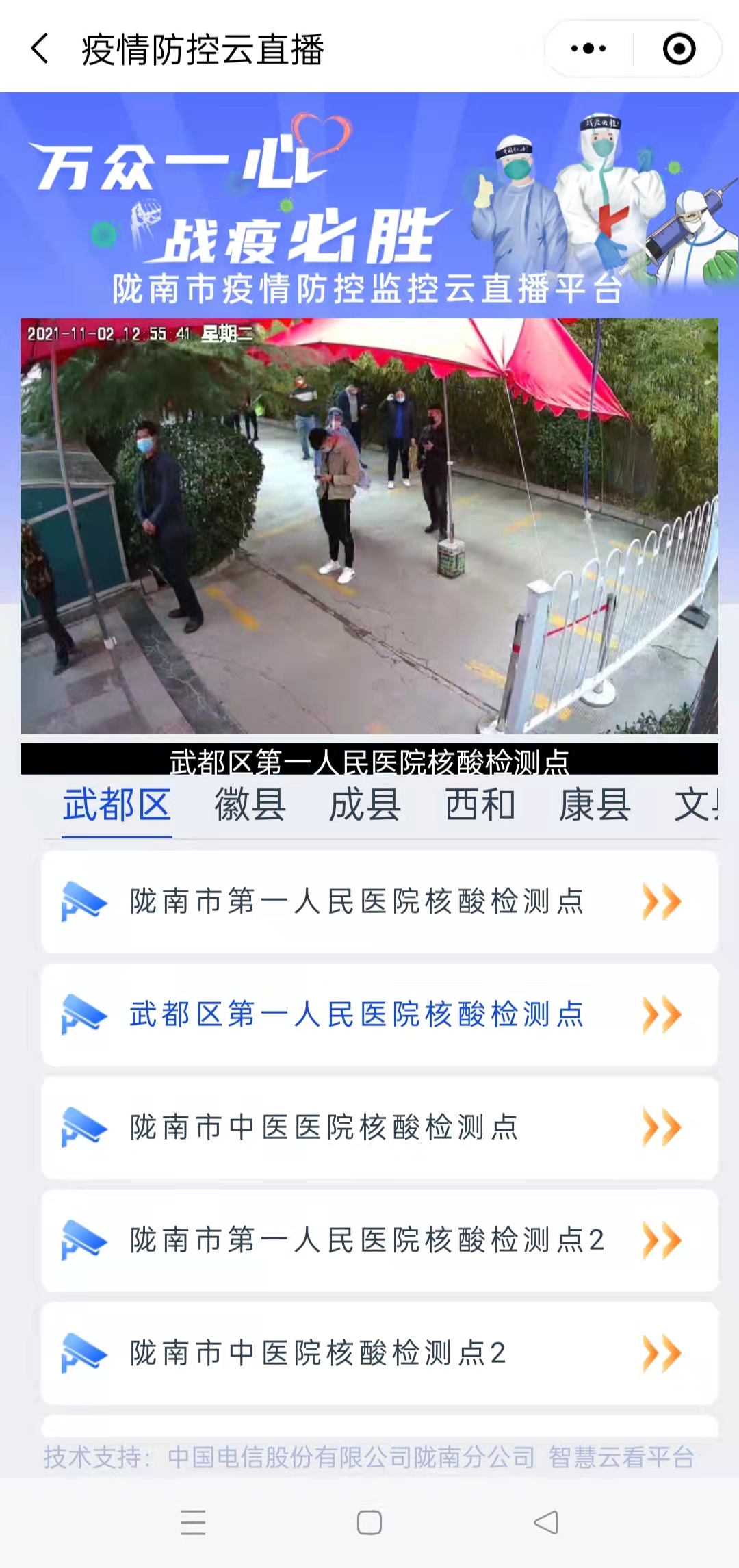Open 陇南市第一人民医院核酸检测点 camera

tap(380, 901)
